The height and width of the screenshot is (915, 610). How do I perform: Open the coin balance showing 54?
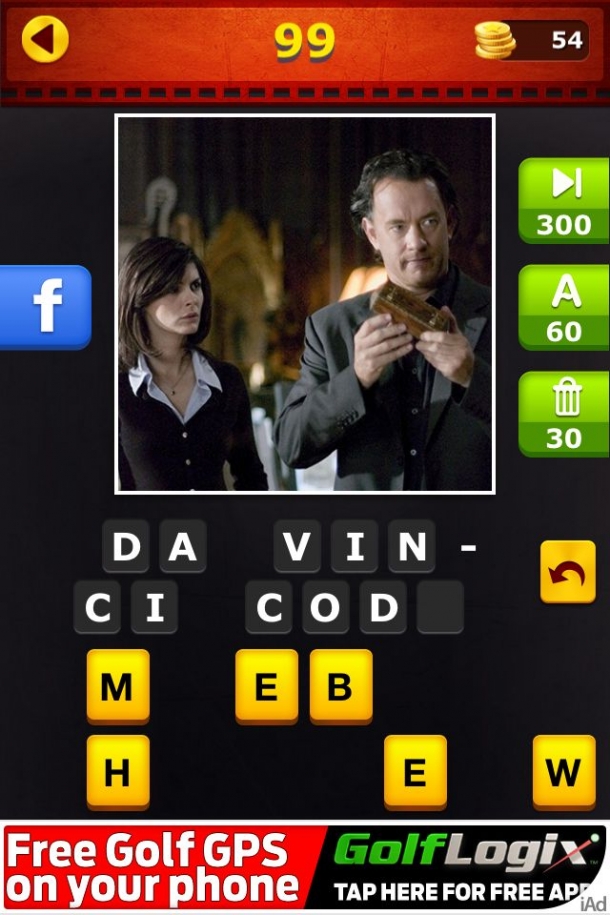(x=532, y=40)
